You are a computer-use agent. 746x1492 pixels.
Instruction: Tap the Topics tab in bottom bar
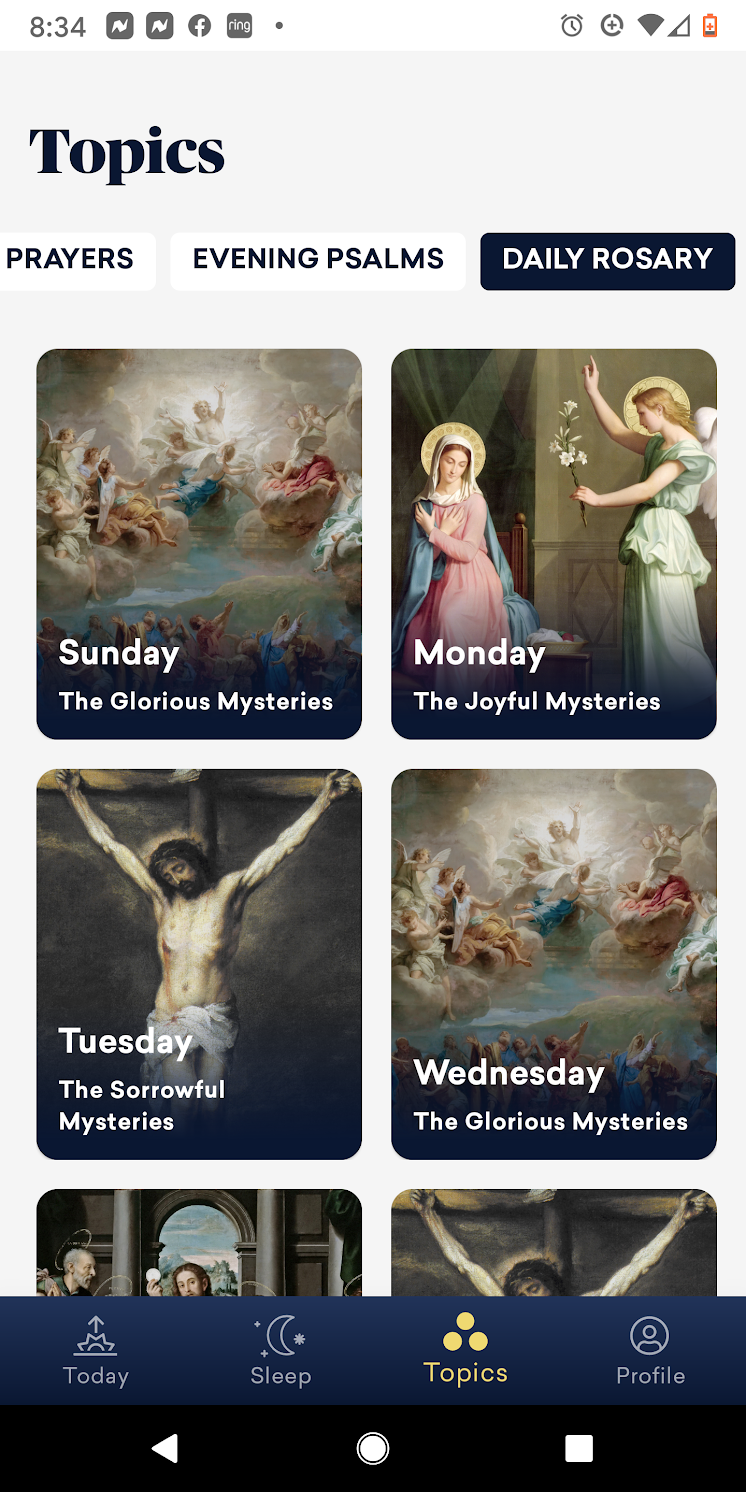(465, 1351)
